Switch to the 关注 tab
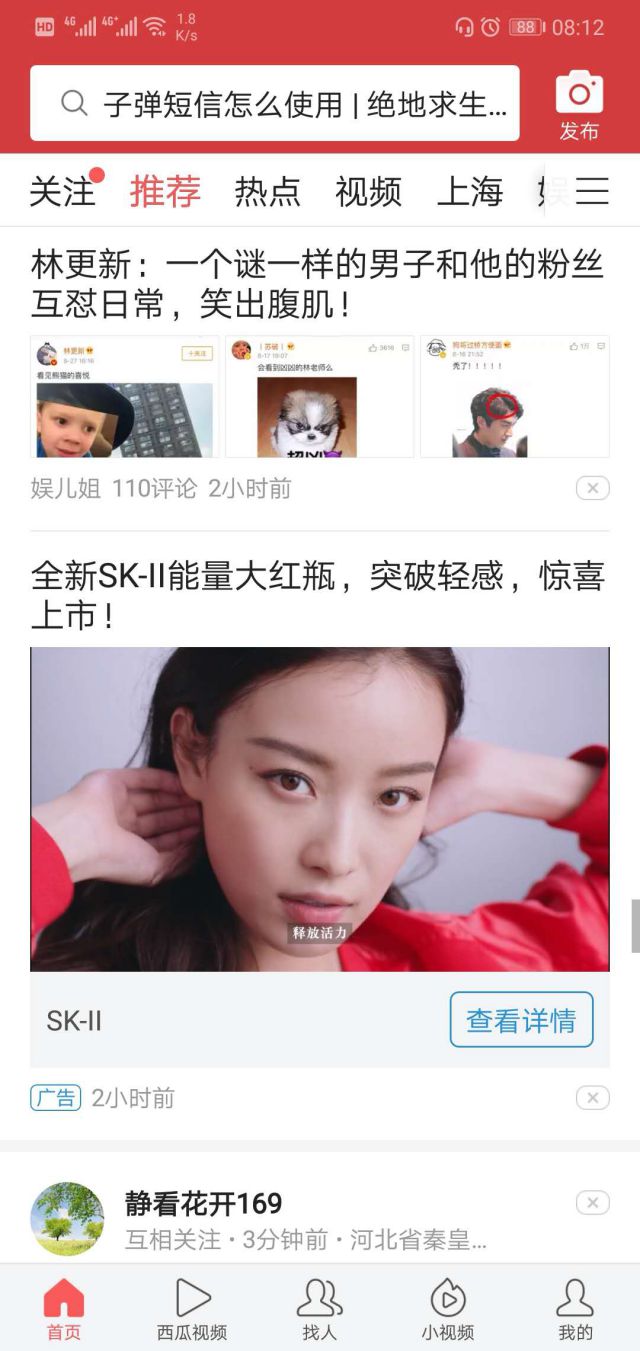640x1351 pixels. coord(62,191)
